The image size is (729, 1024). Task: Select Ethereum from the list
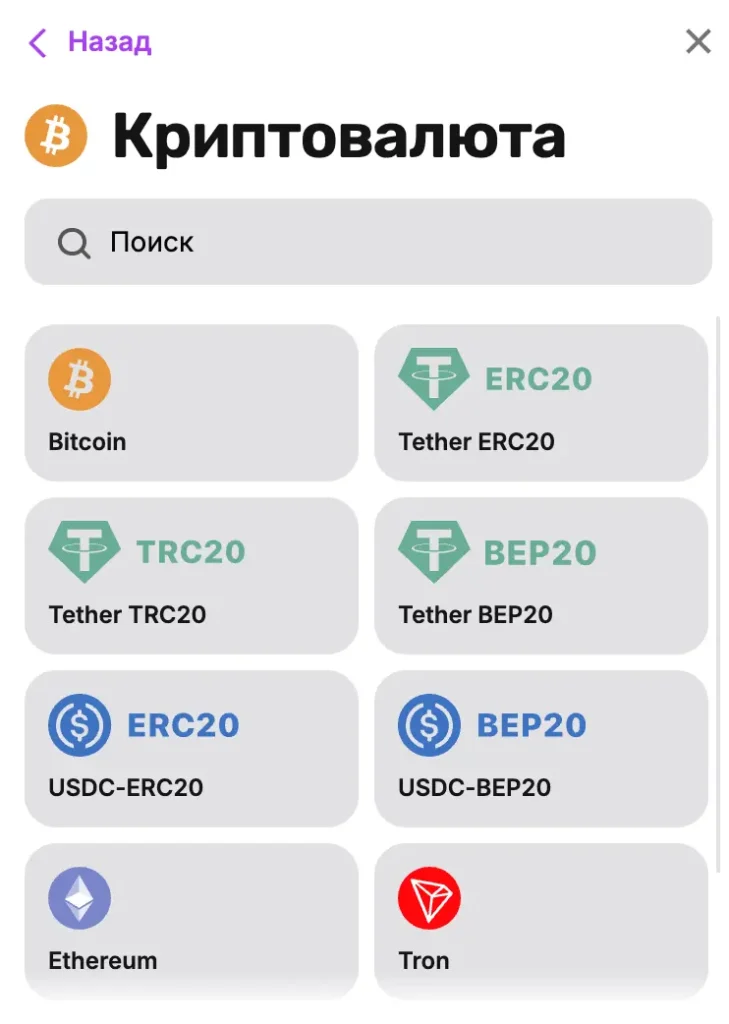(191, 920)
